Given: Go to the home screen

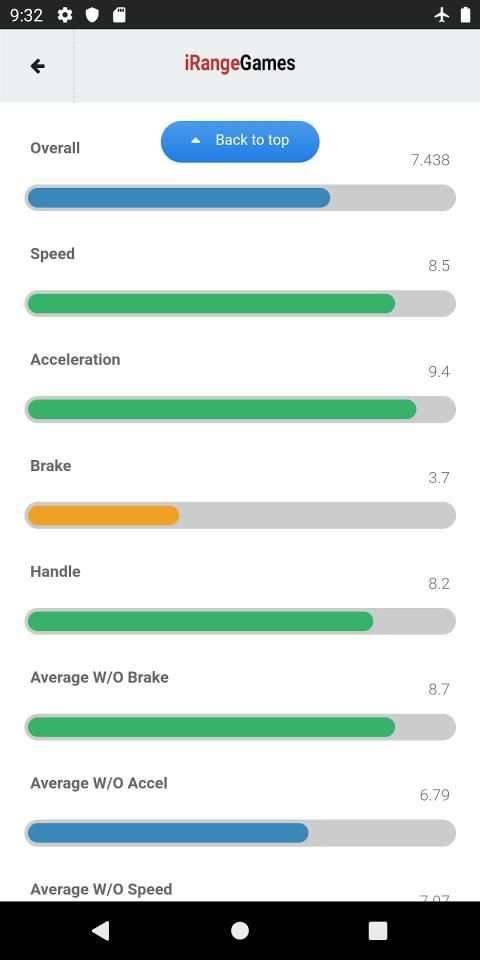Looking at the screenshot, I should (240, 931).
